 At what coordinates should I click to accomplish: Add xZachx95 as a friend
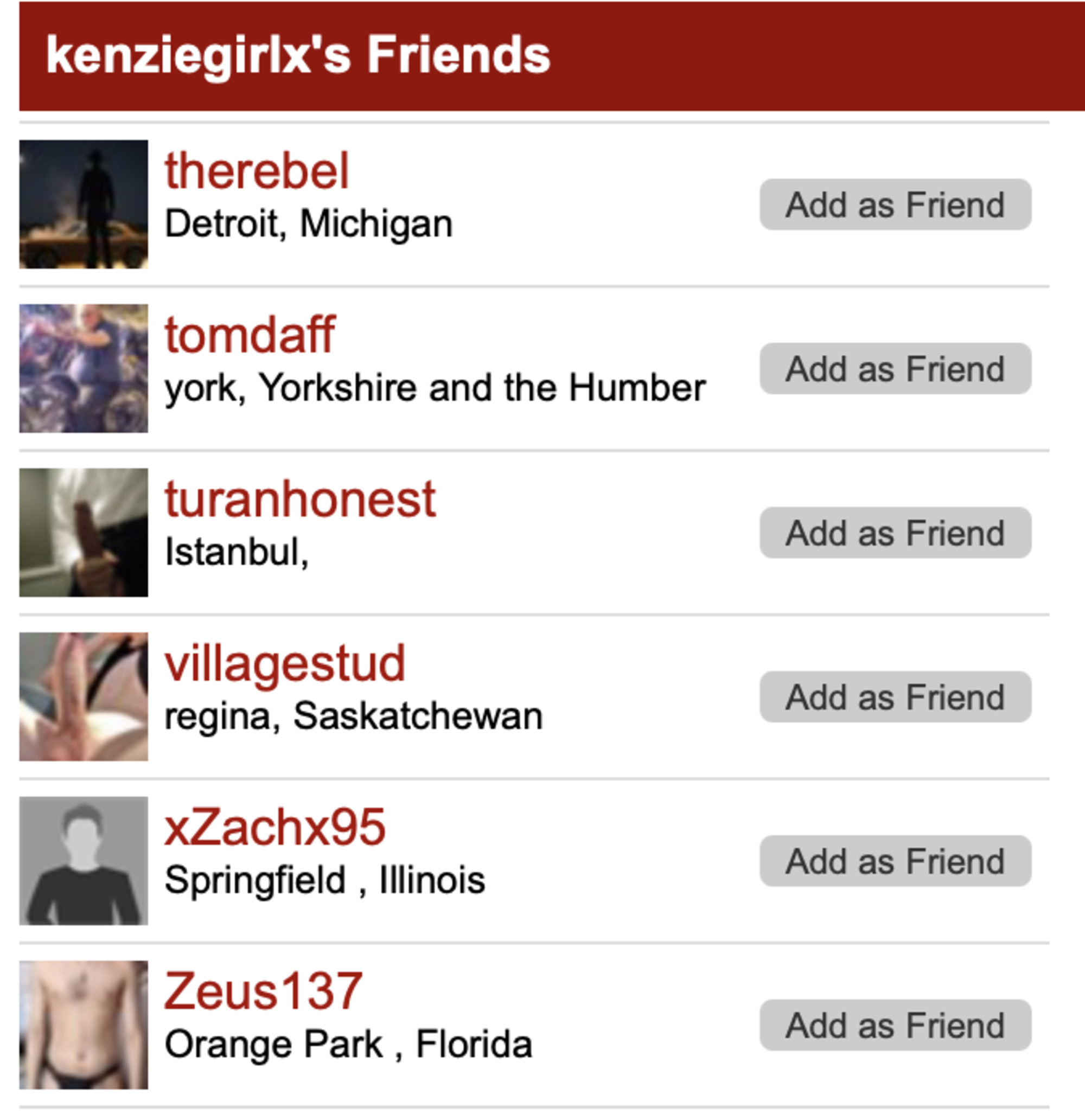pos(895,861)
